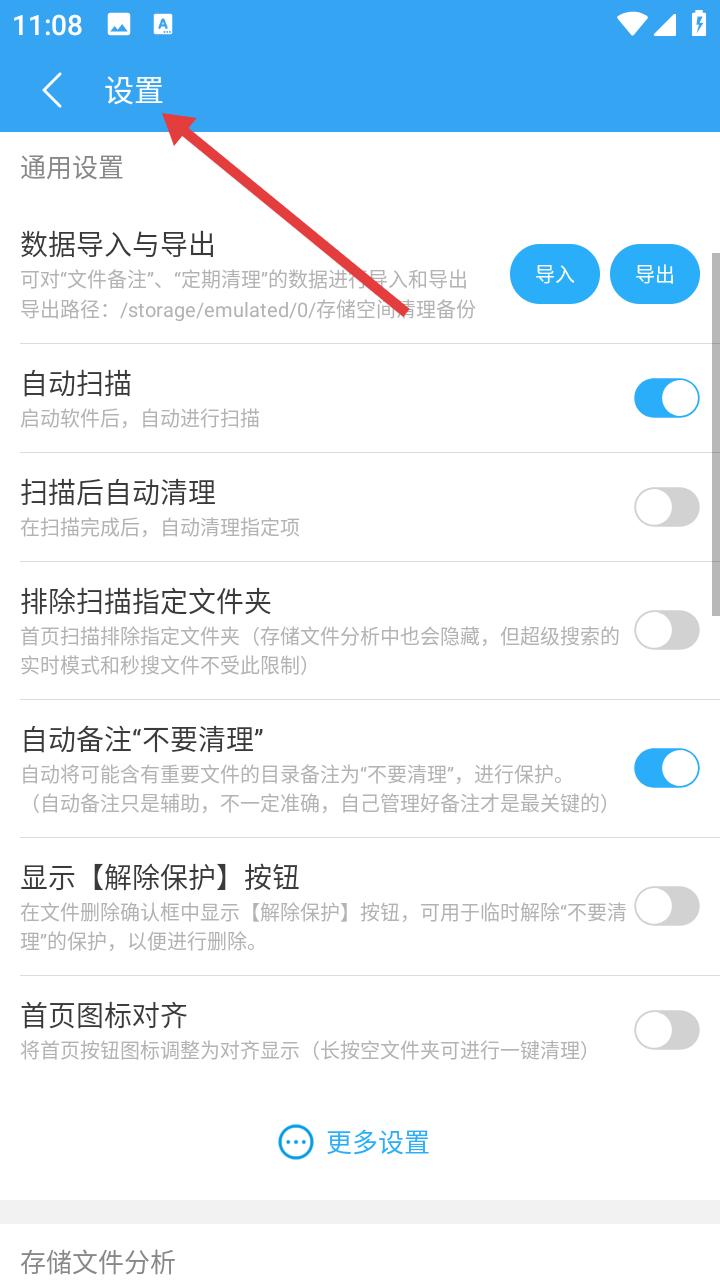The width and height of the screenshot is (720, 1280).
Task: Turn on 排除扫描指定文件夹
Action: [667, 630]
